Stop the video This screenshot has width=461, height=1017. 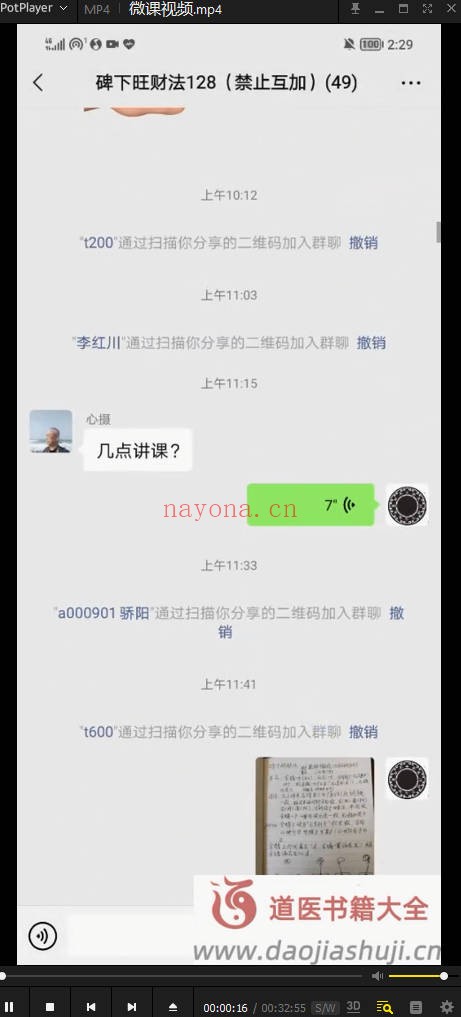pyautogui.click(x=50, y=1007)
